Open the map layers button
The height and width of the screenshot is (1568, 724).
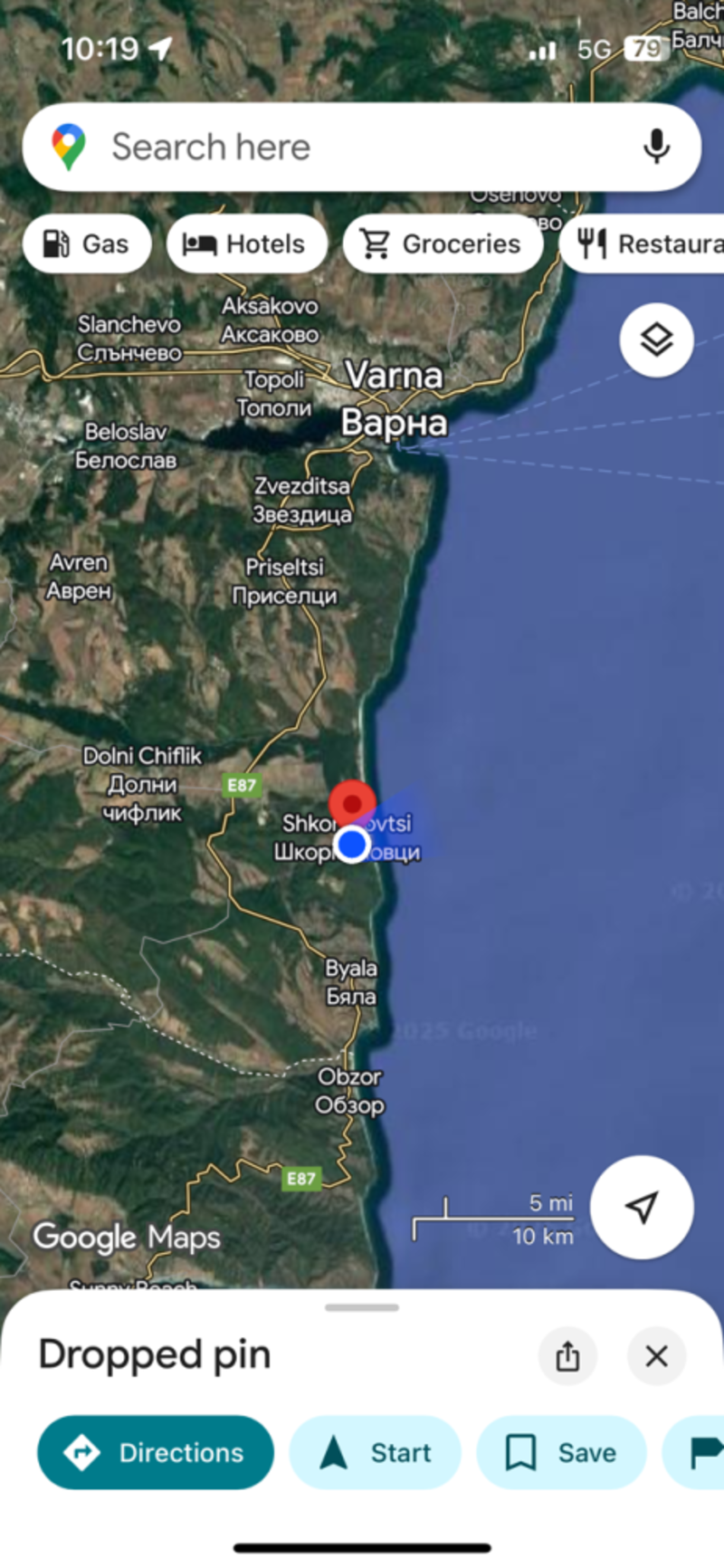click(x=656, y=340)
